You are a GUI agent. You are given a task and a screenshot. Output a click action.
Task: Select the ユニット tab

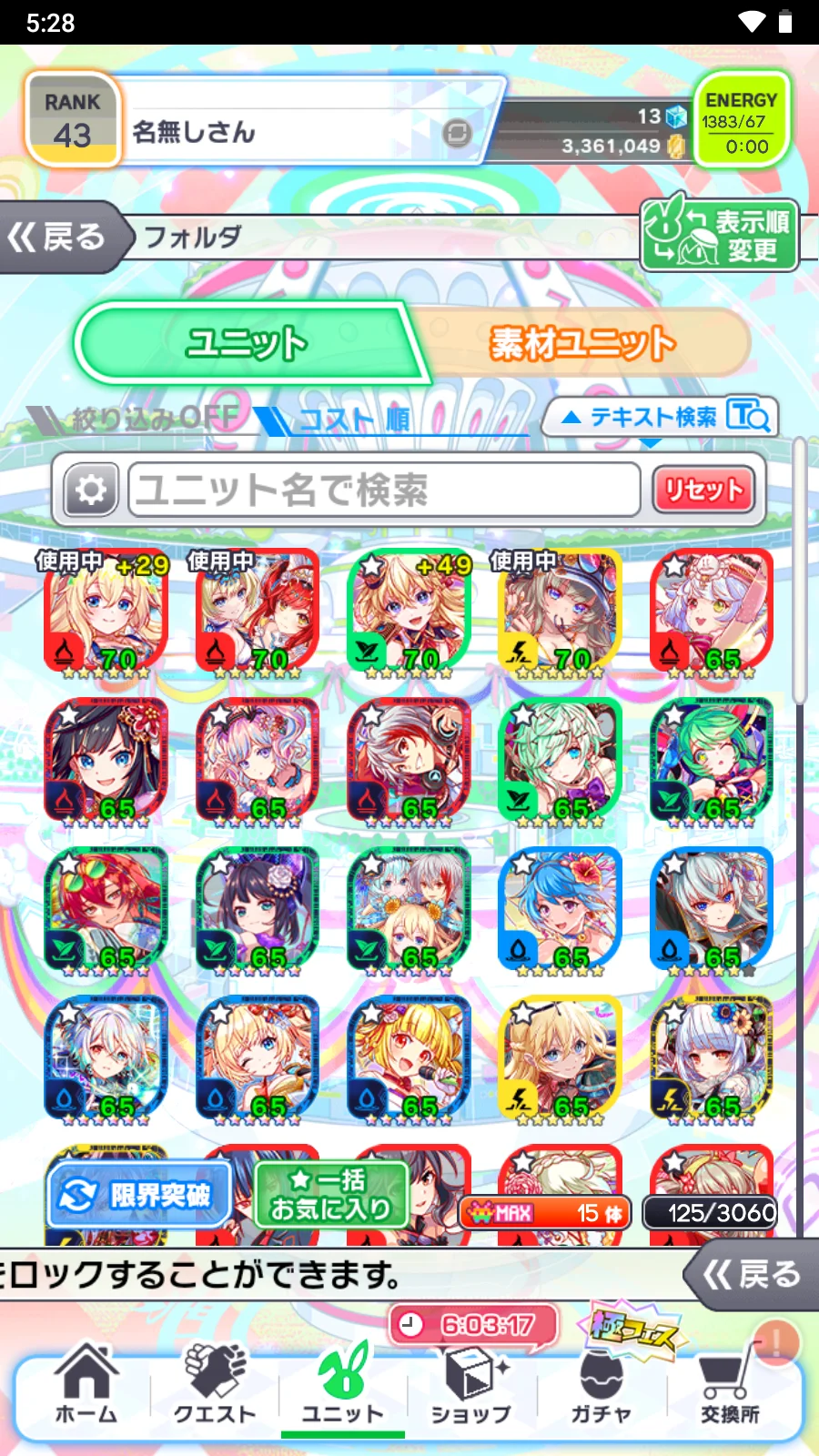[246, 344]
